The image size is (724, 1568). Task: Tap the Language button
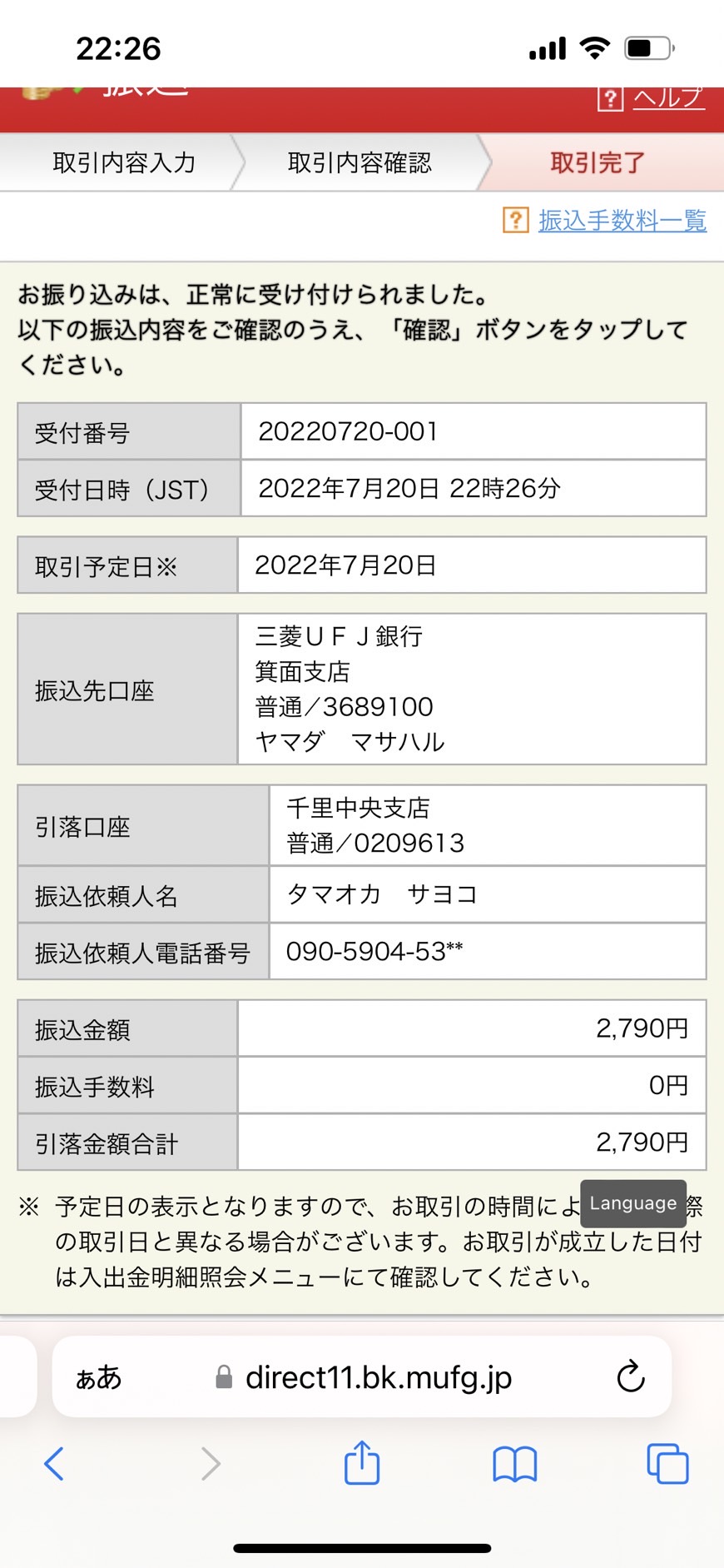click(633, 1203)
